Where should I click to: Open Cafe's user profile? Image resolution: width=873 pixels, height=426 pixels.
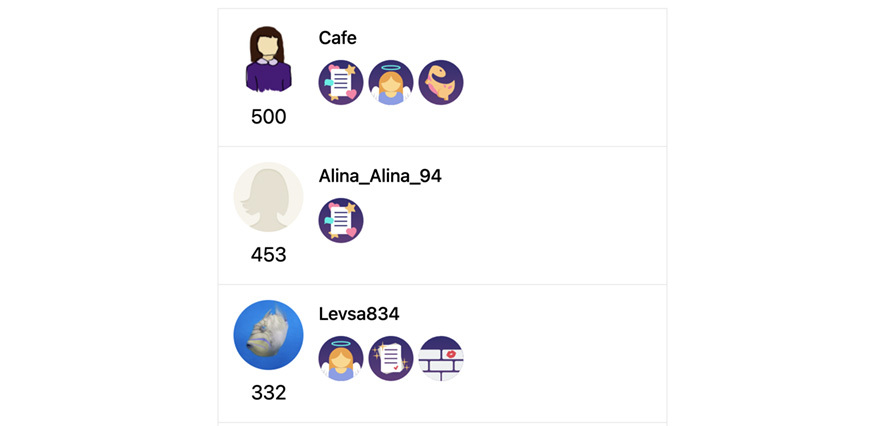tap(337, 38)
